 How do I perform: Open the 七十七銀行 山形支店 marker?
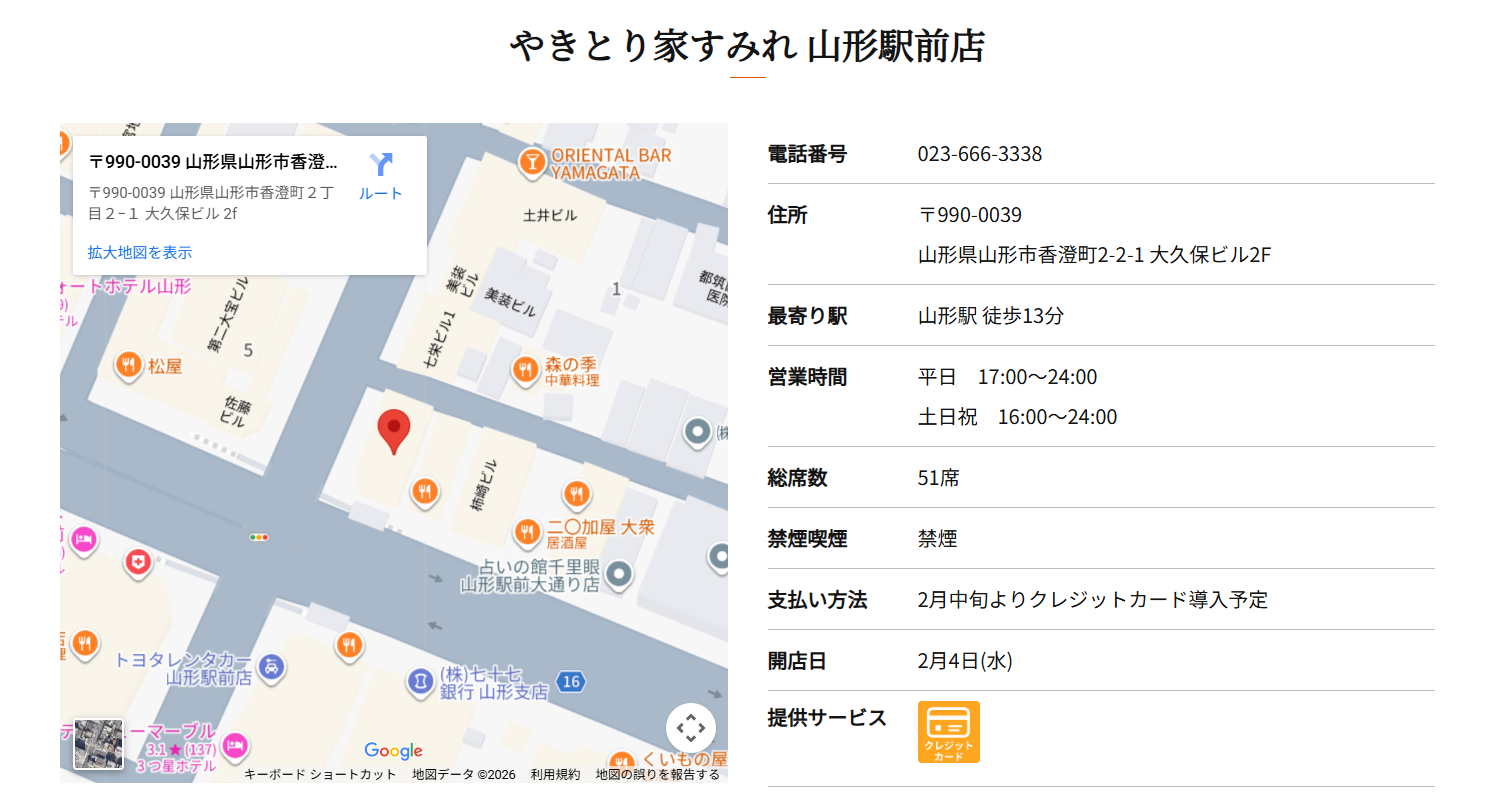tap(420, 682)
